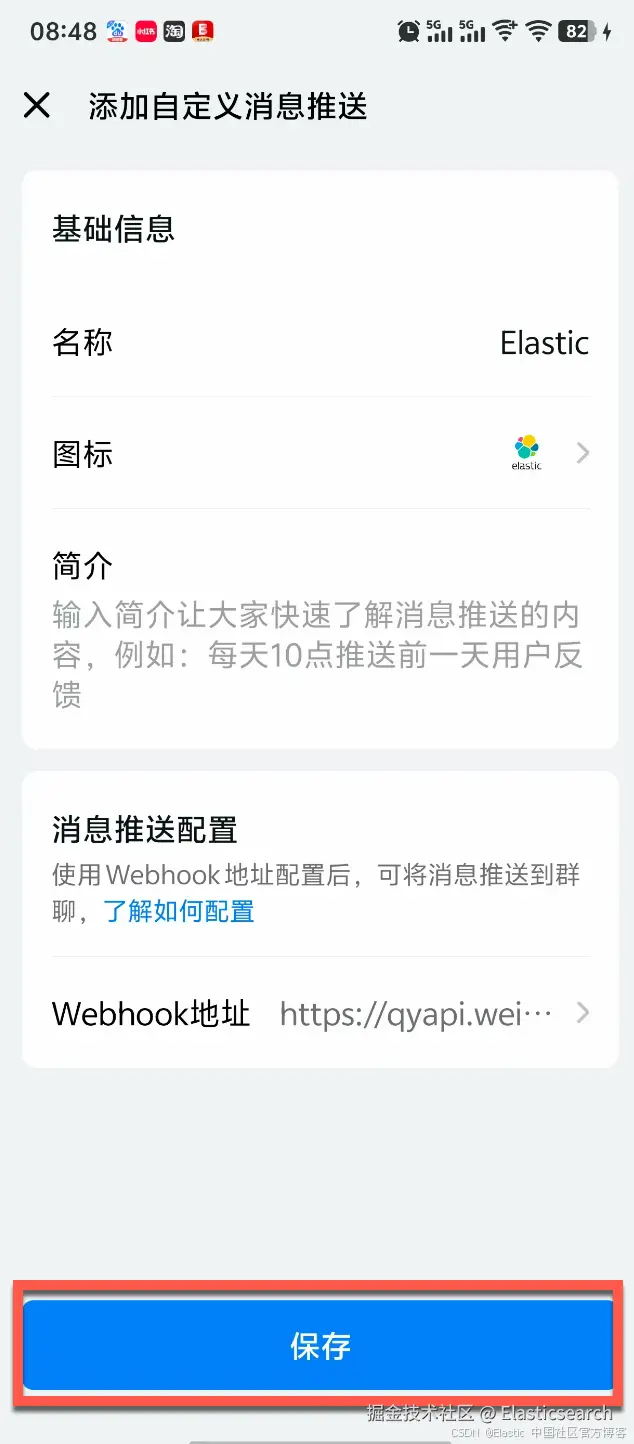Open the icon selection row
The width and height of the screenshot is (634, 1444).
[x=320, y=454]
